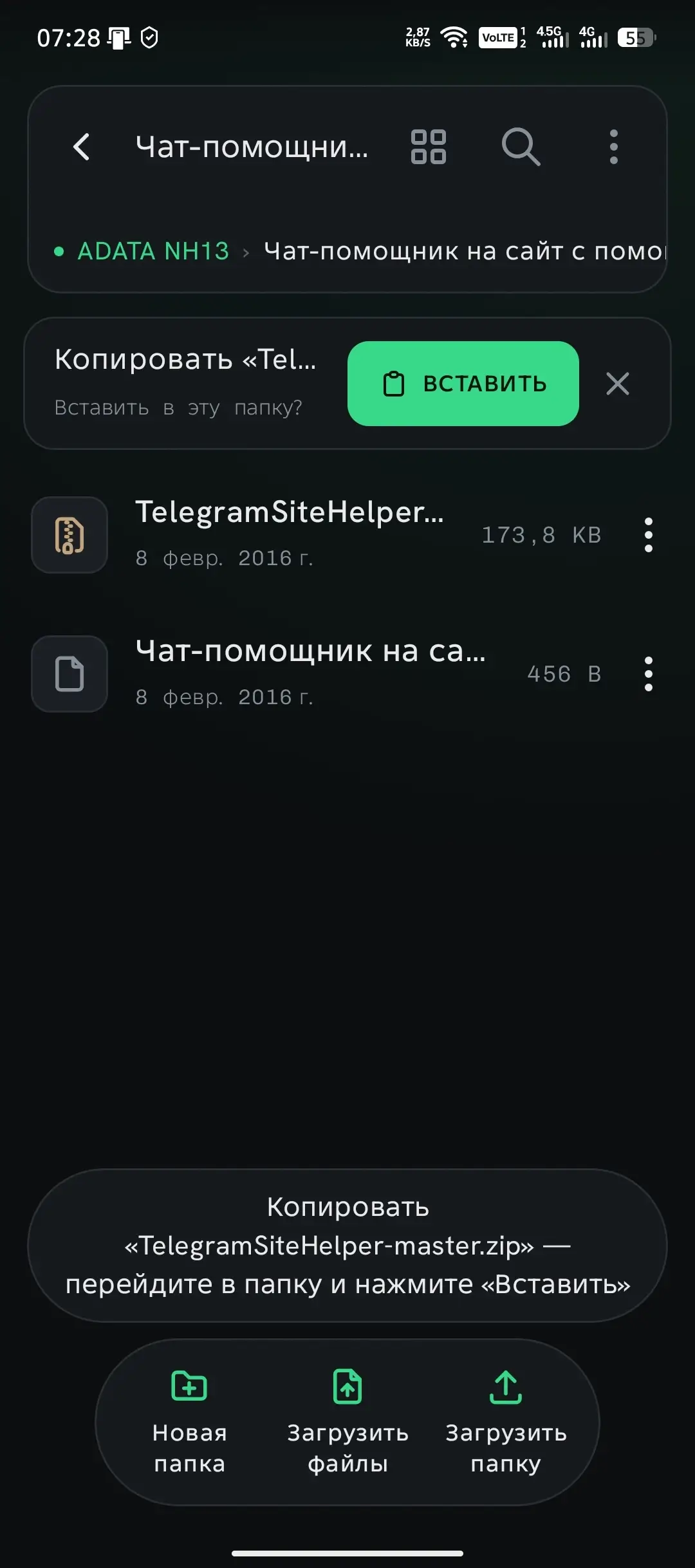The height and width of the screenshot is (1568, 695).
Task: Open options for TelegramSiteHelper file
Action: pyautogui.click(x=649, y=535)
